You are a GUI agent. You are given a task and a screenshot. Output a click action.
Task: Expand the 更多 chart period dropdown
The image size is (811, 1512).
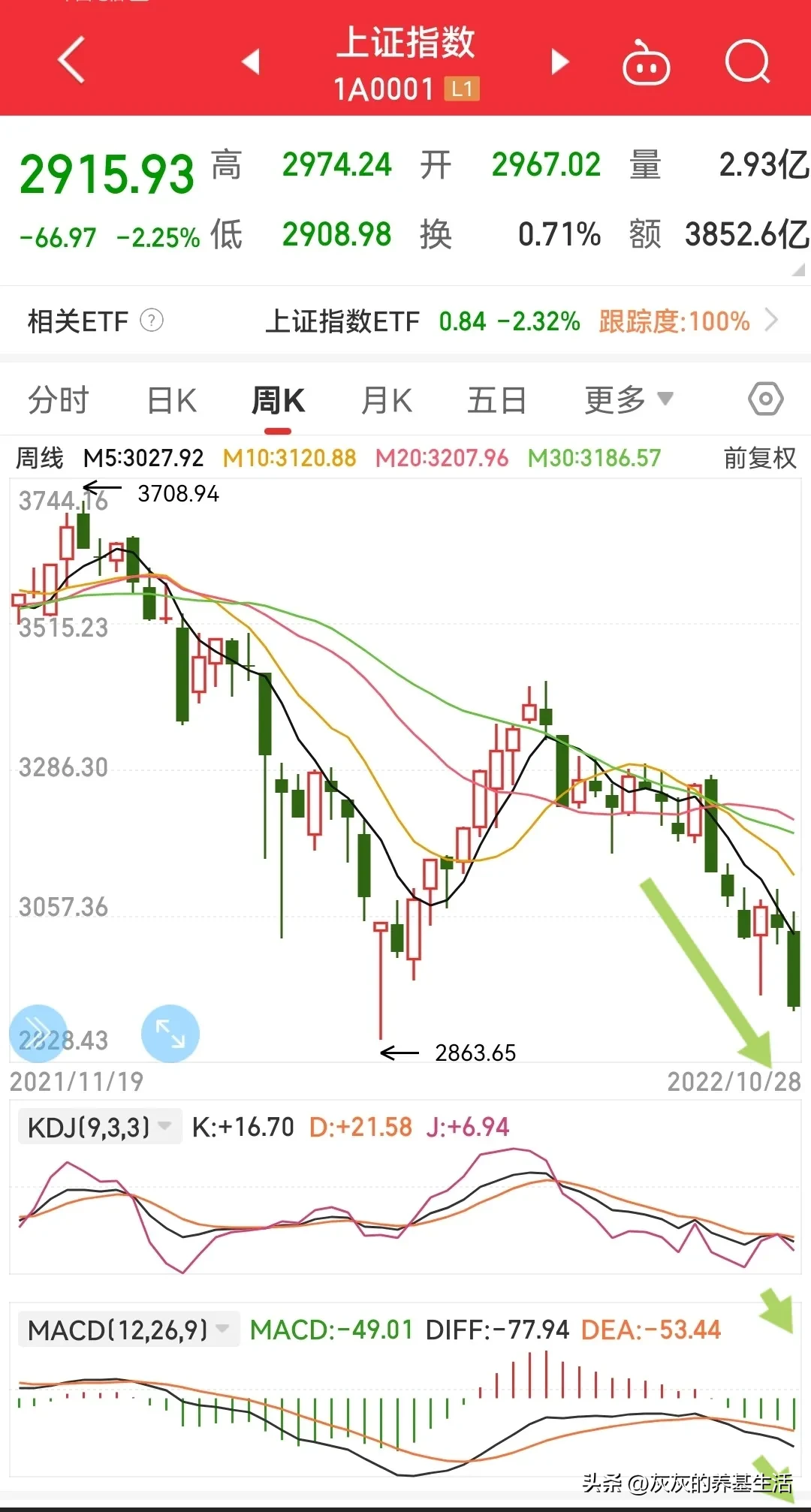[x=629, y=400]
